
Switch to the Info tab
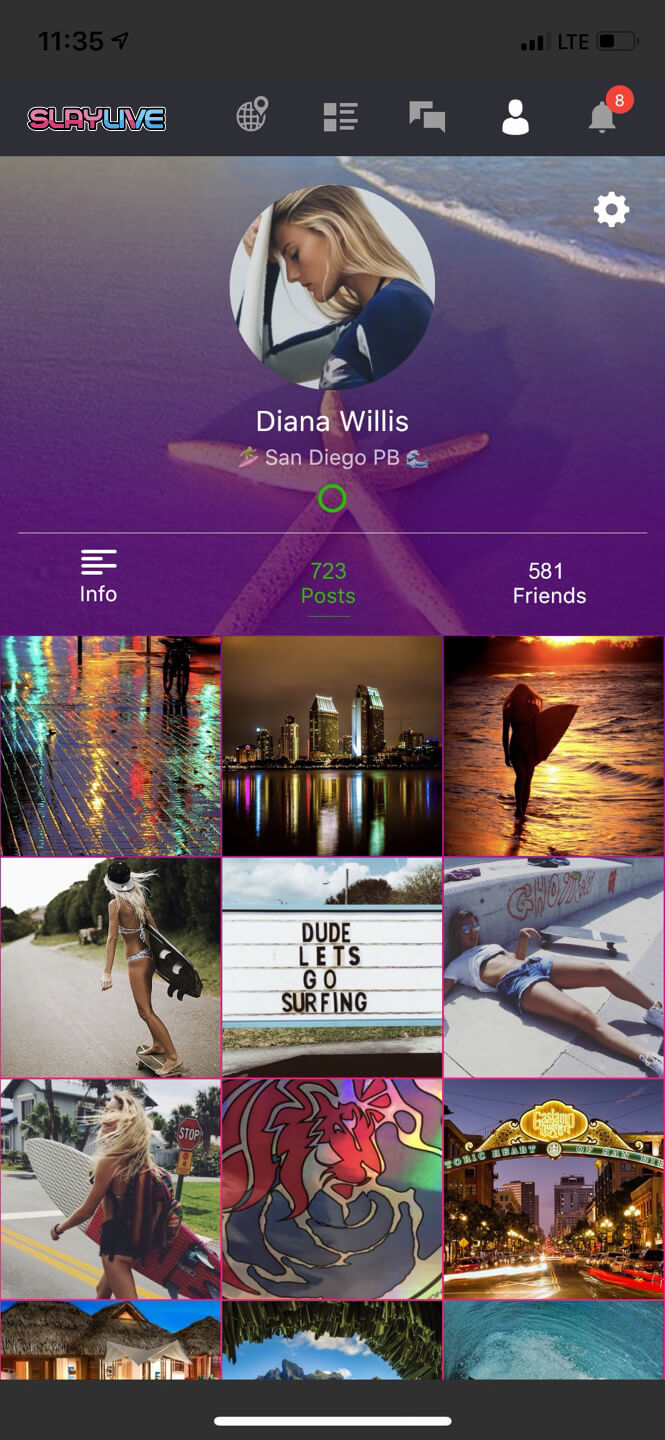click(x=98, y=577)
